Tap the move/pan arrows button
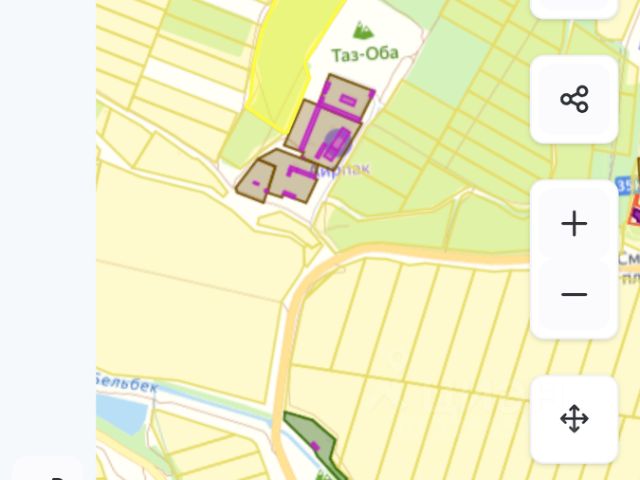Image resolution: width=640 pixels, height=480 pixels. tap(574, 418)
